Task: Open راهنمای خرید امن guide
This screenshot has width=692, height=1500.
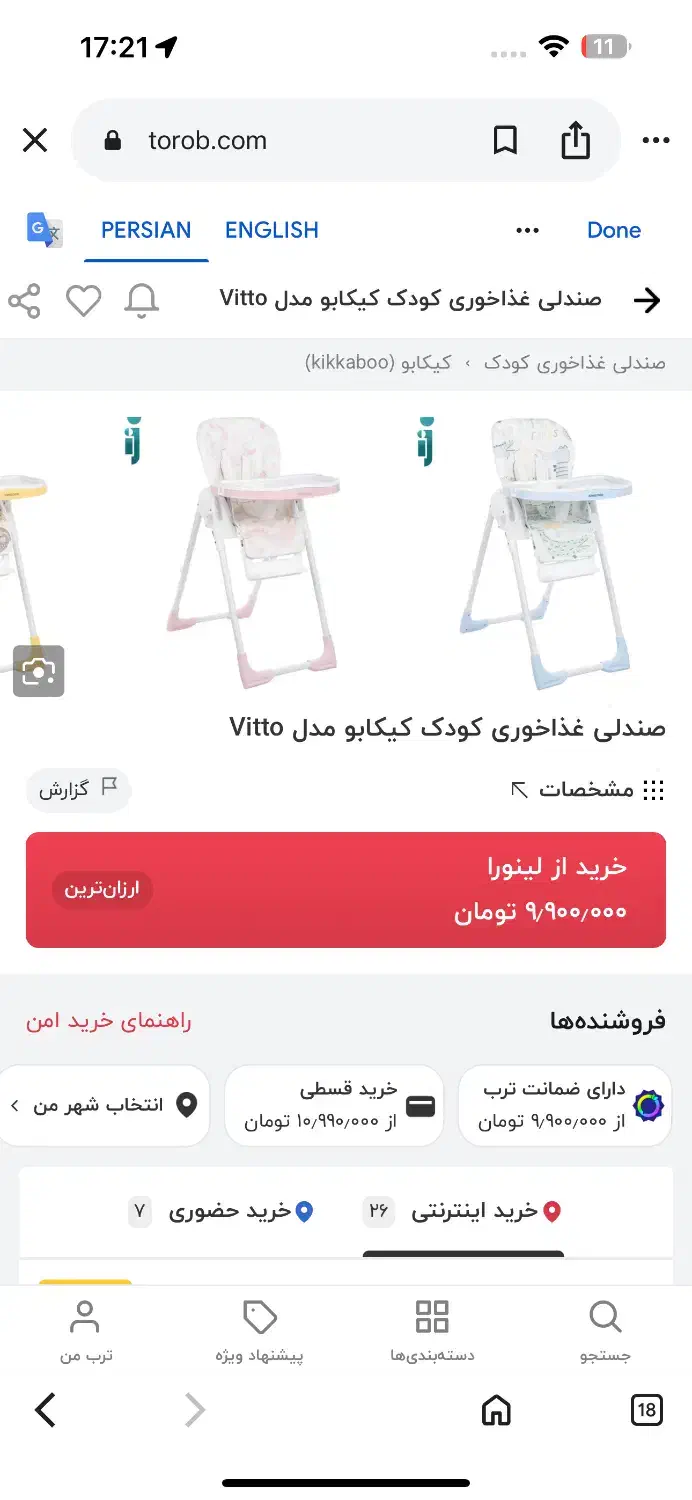Action: [x=109, y=1021]
